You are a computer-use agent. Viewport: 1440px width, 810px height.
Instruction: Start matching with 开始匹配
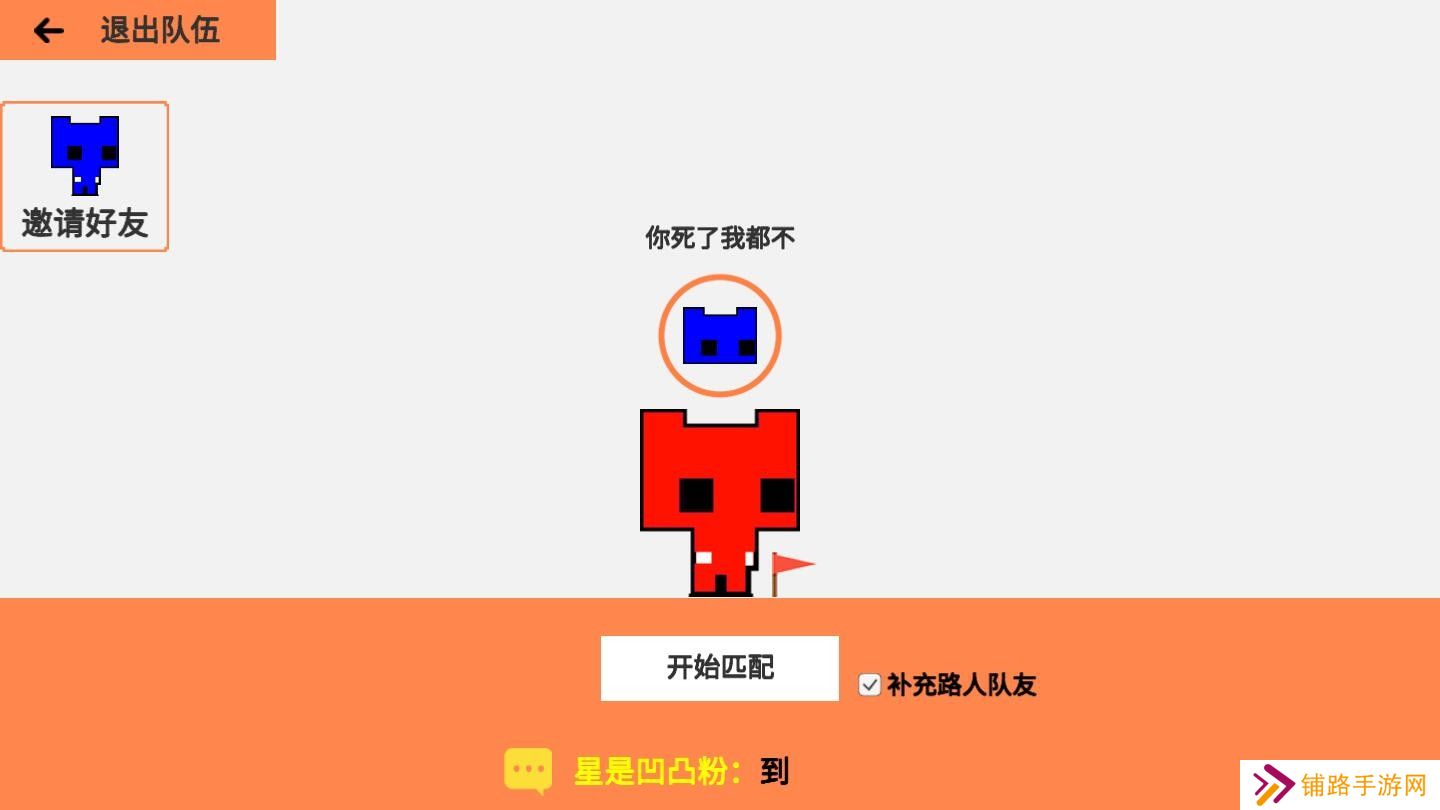[720, 668]
